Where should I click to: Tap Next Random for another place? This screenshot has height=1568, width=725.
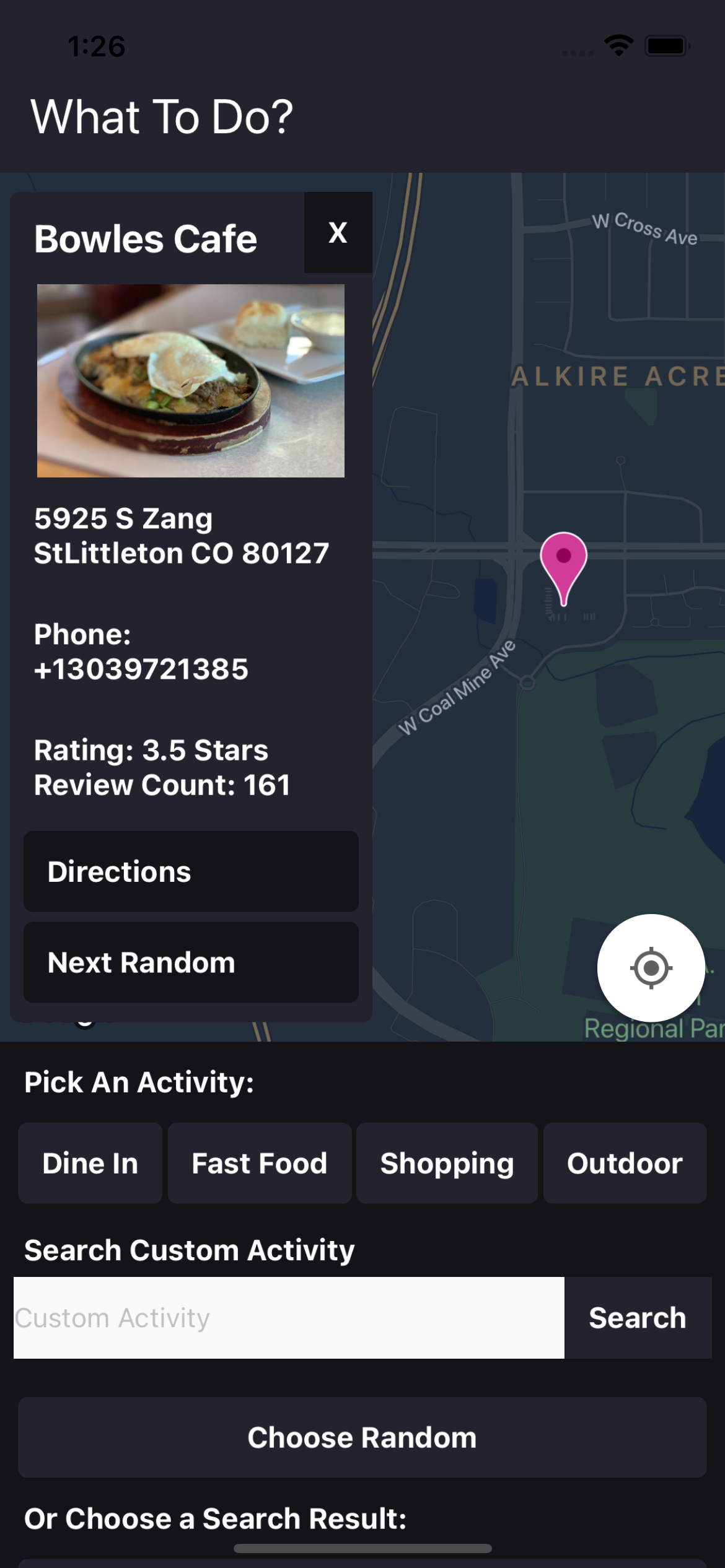point(191,962)
